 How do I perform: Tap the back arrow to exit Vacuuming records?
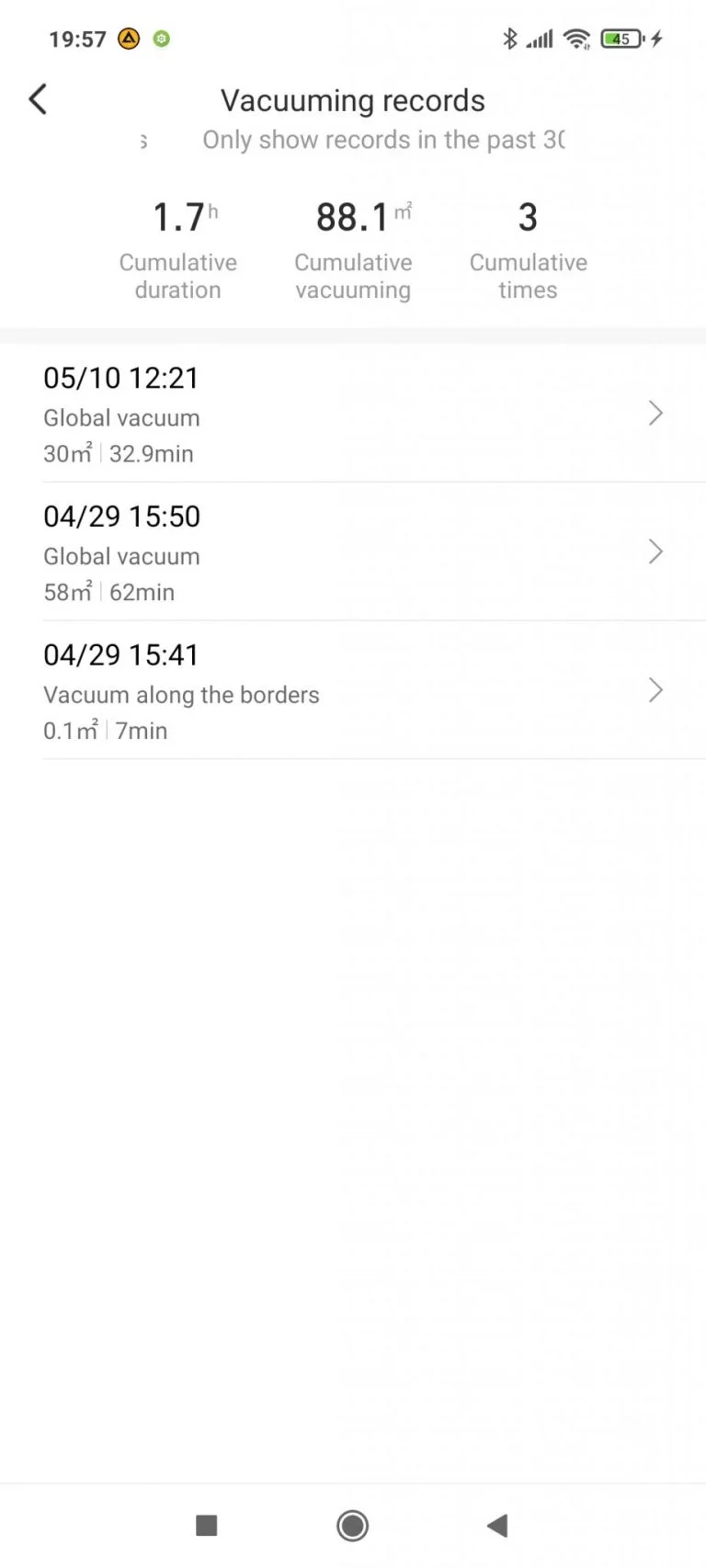pyautogui.click(x=37, y=99)
